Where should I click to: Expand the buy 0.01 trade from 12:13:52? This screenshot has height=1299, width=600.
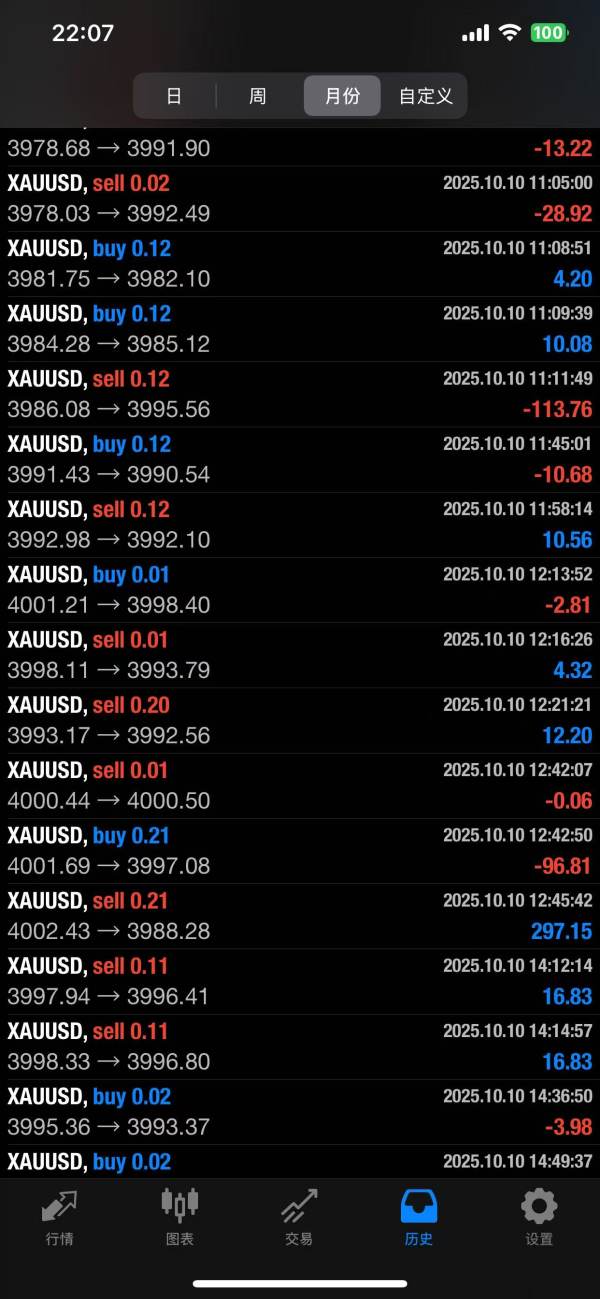[300, 590]
